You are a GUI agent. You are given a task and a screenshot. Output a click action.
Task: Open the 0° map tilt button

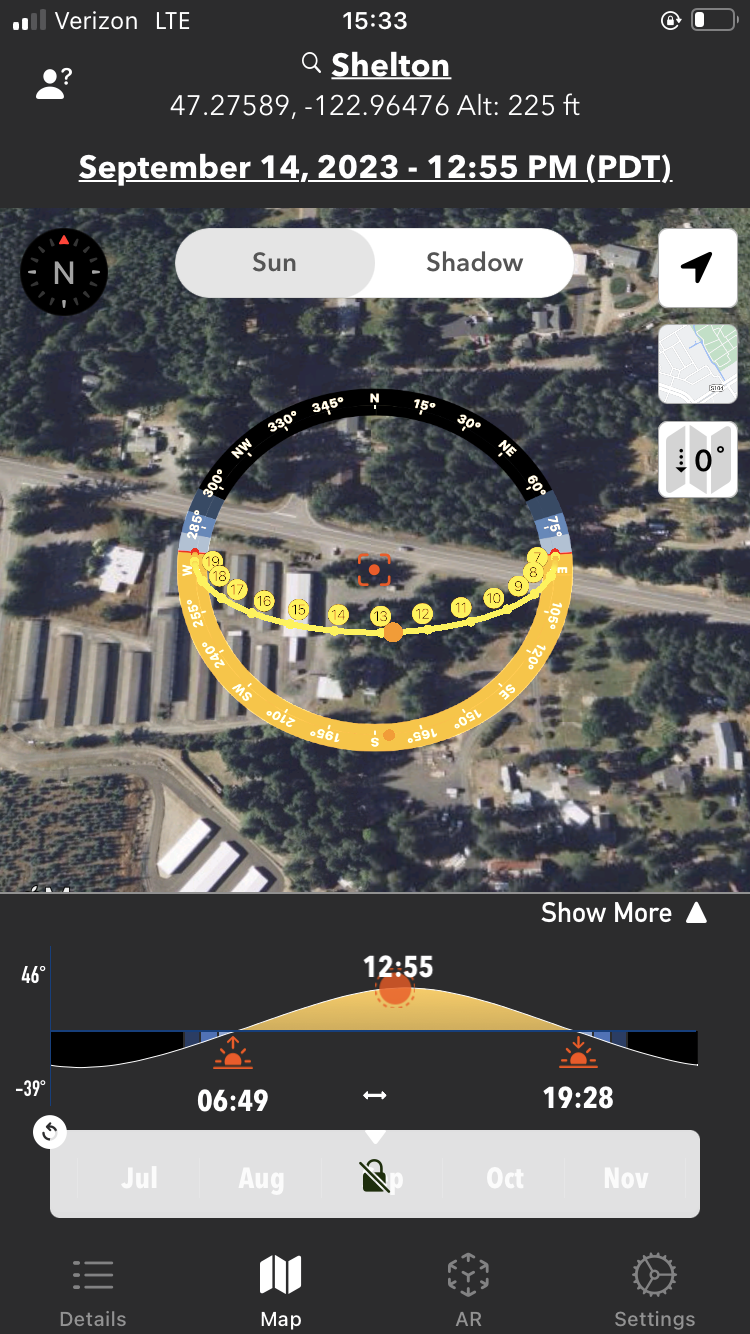click(697, 460)
